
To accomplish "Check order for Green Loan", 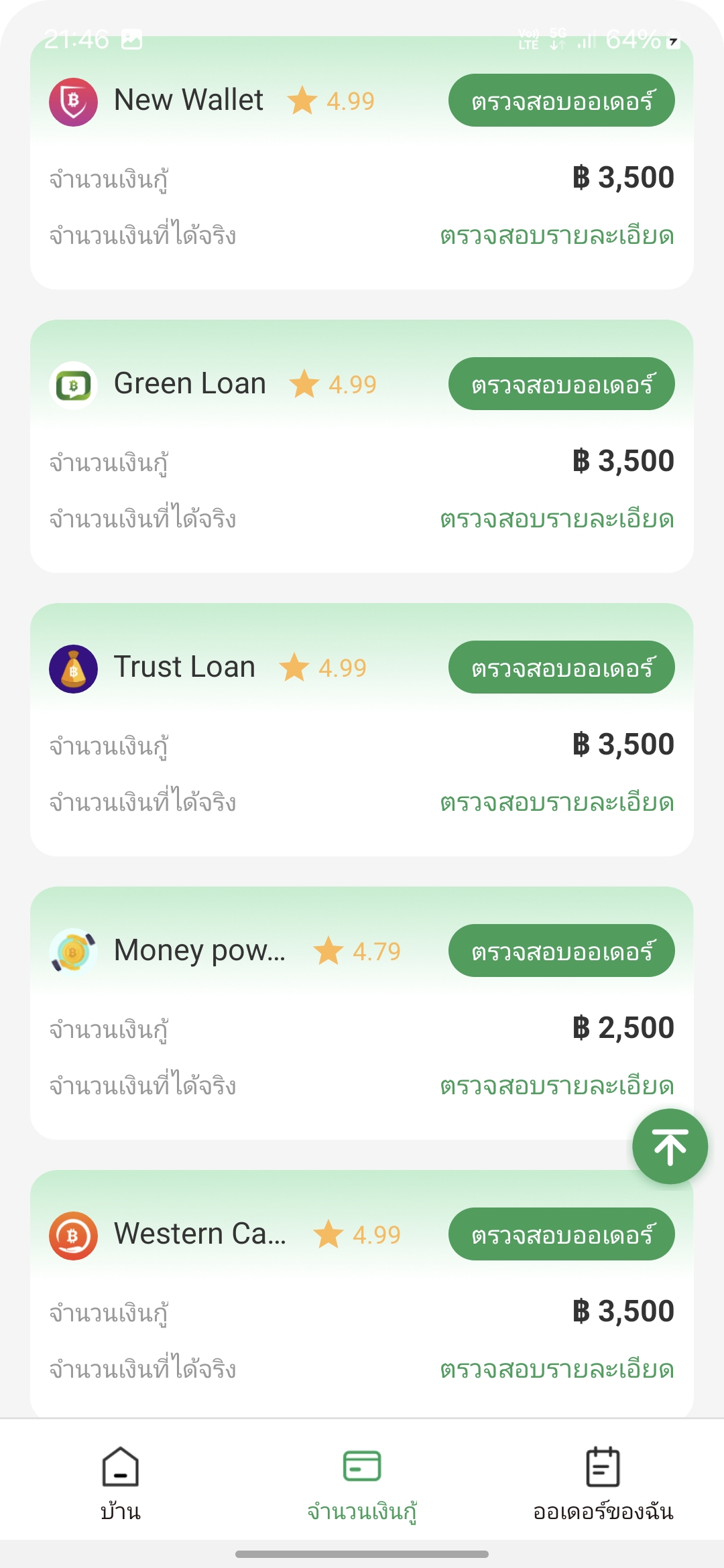I will (x=561, y=384).
